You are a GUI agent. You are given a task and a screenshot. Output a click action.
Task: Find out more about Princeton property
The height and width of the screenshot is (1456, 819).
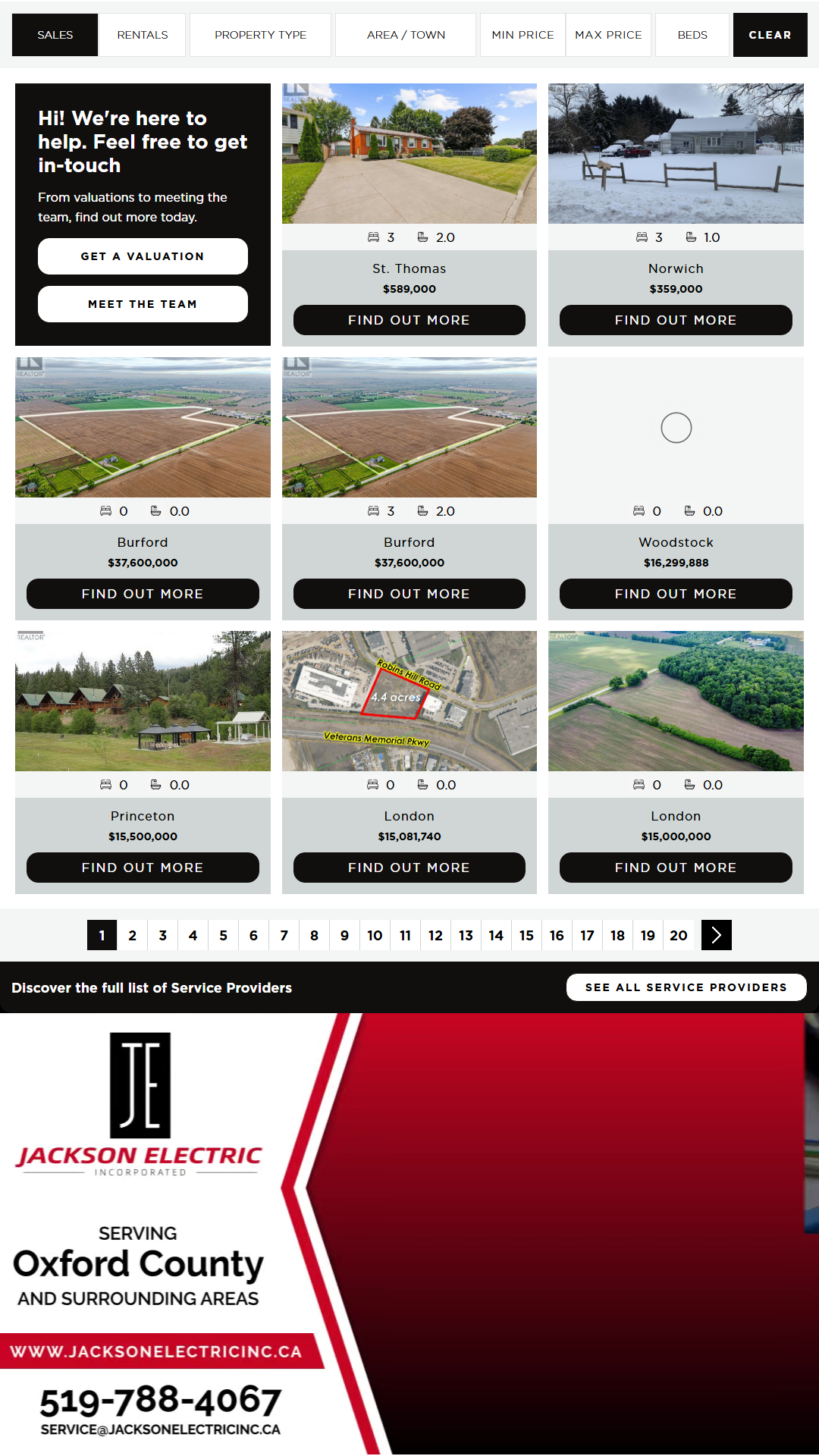pyautogui.click(x=143, y=868)
